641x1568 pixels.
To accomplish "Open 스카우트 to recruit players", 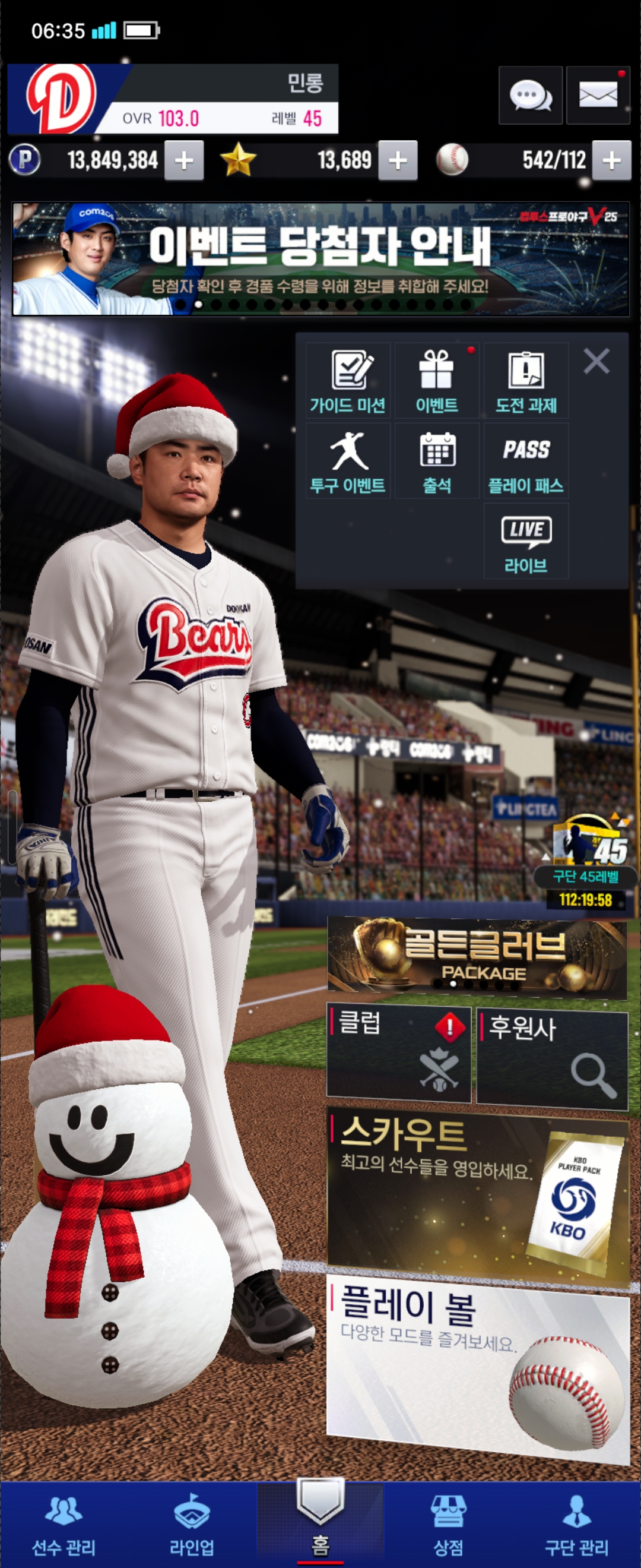I will click(477, 1193).
